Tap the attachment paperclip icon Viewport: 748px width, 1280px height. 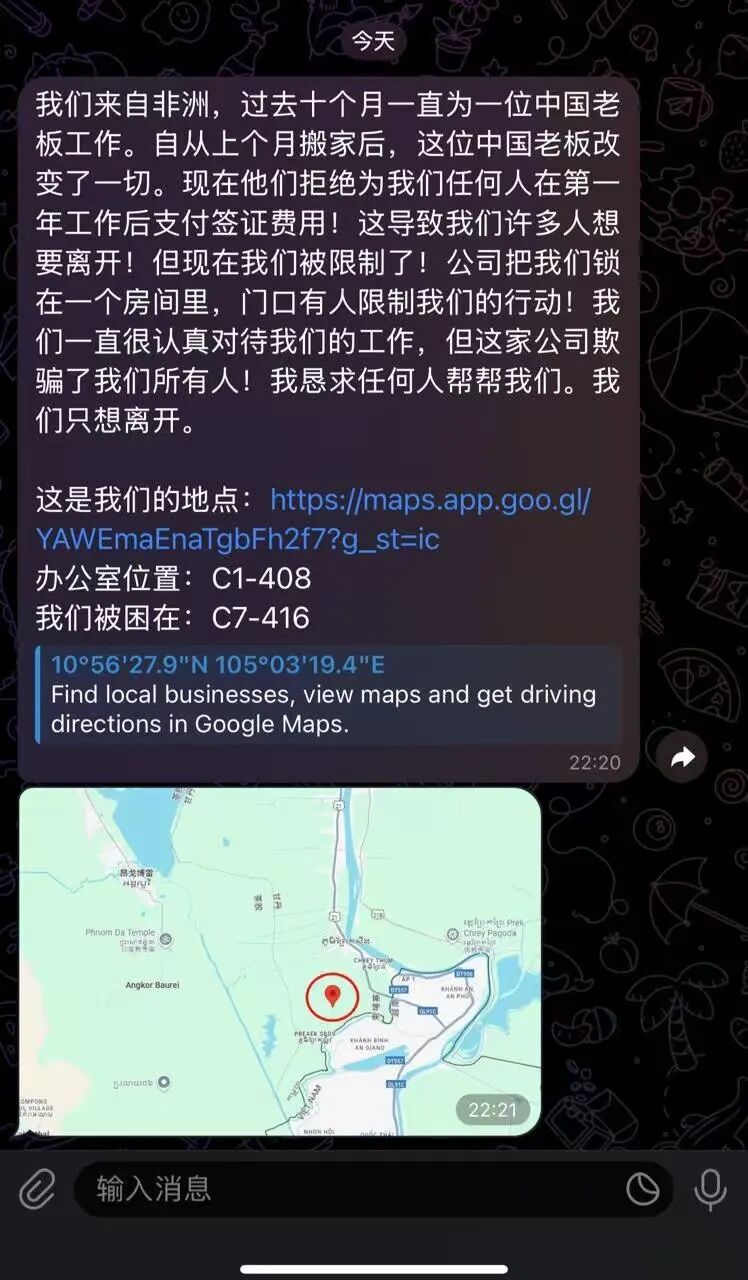coord(37,1189)
